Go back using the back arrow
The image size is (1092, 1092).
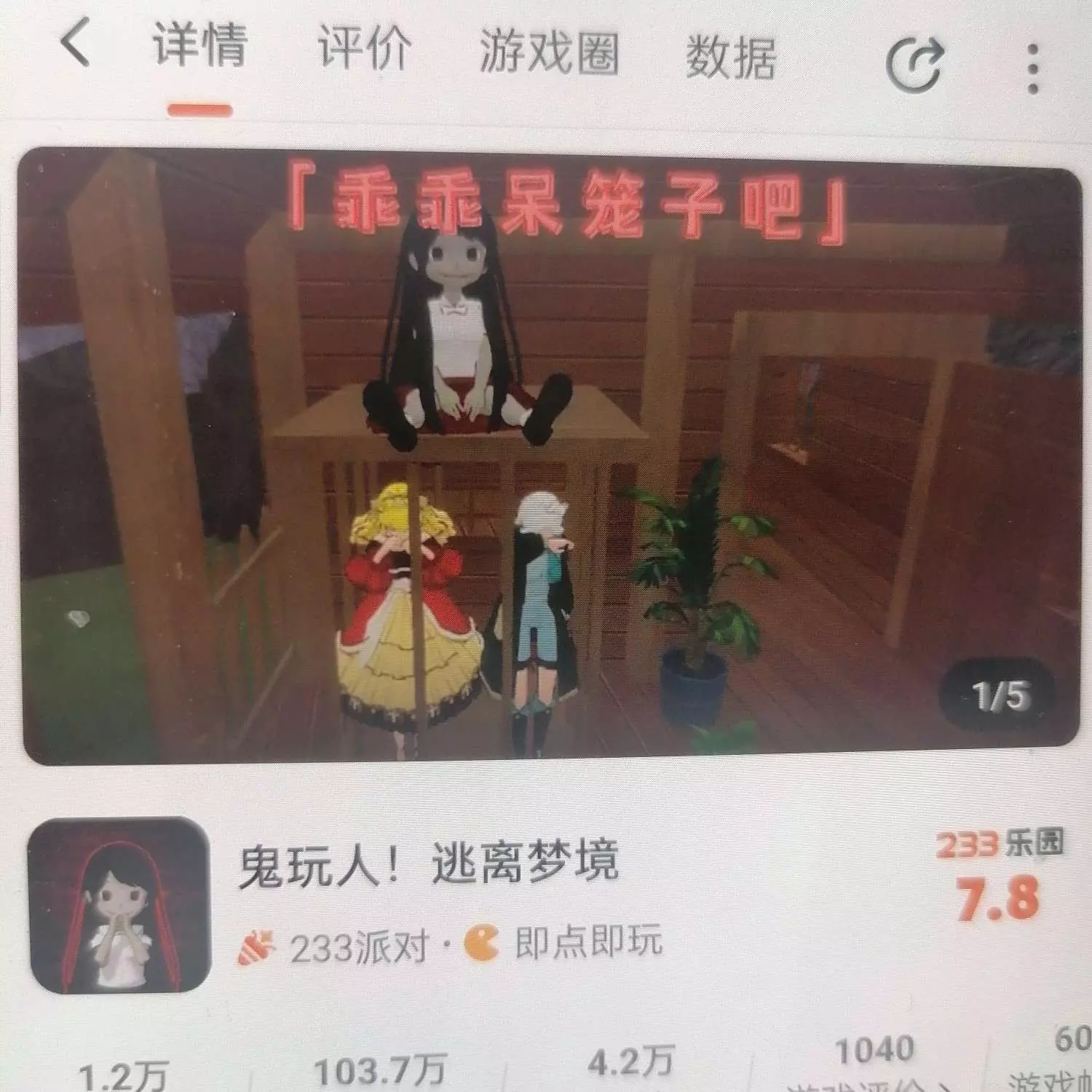tap(75, 44)
